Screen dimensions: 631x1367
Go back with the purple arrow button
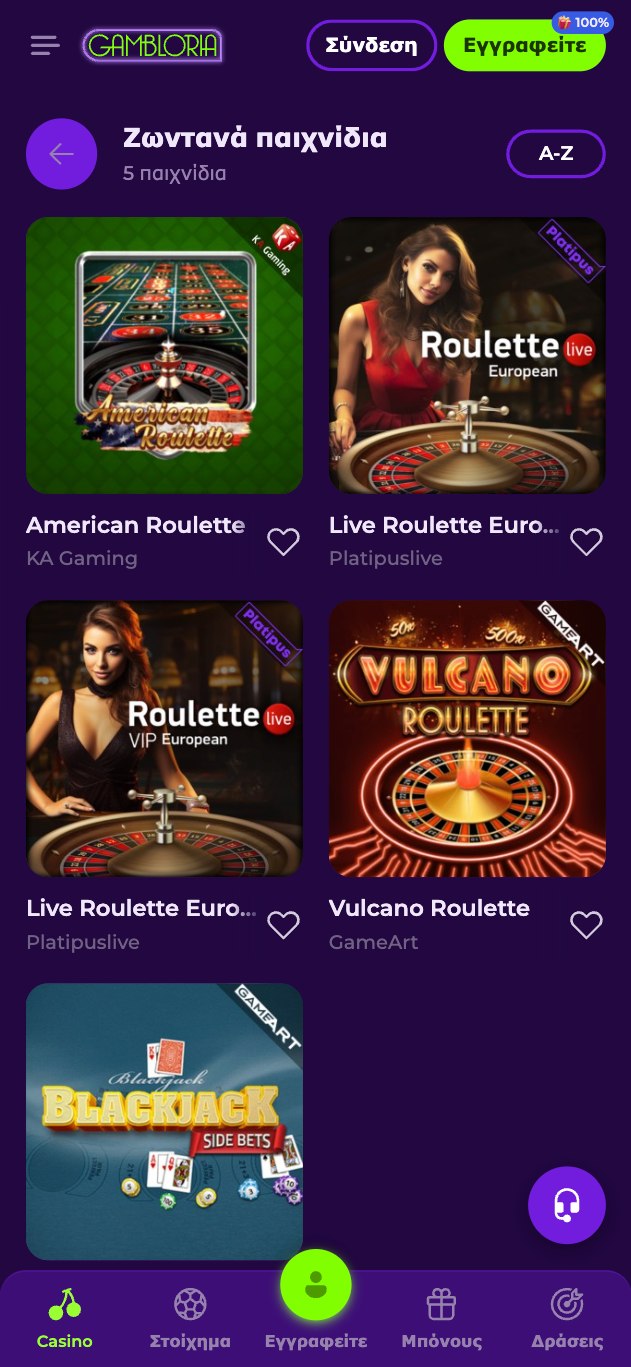[61, 154]
